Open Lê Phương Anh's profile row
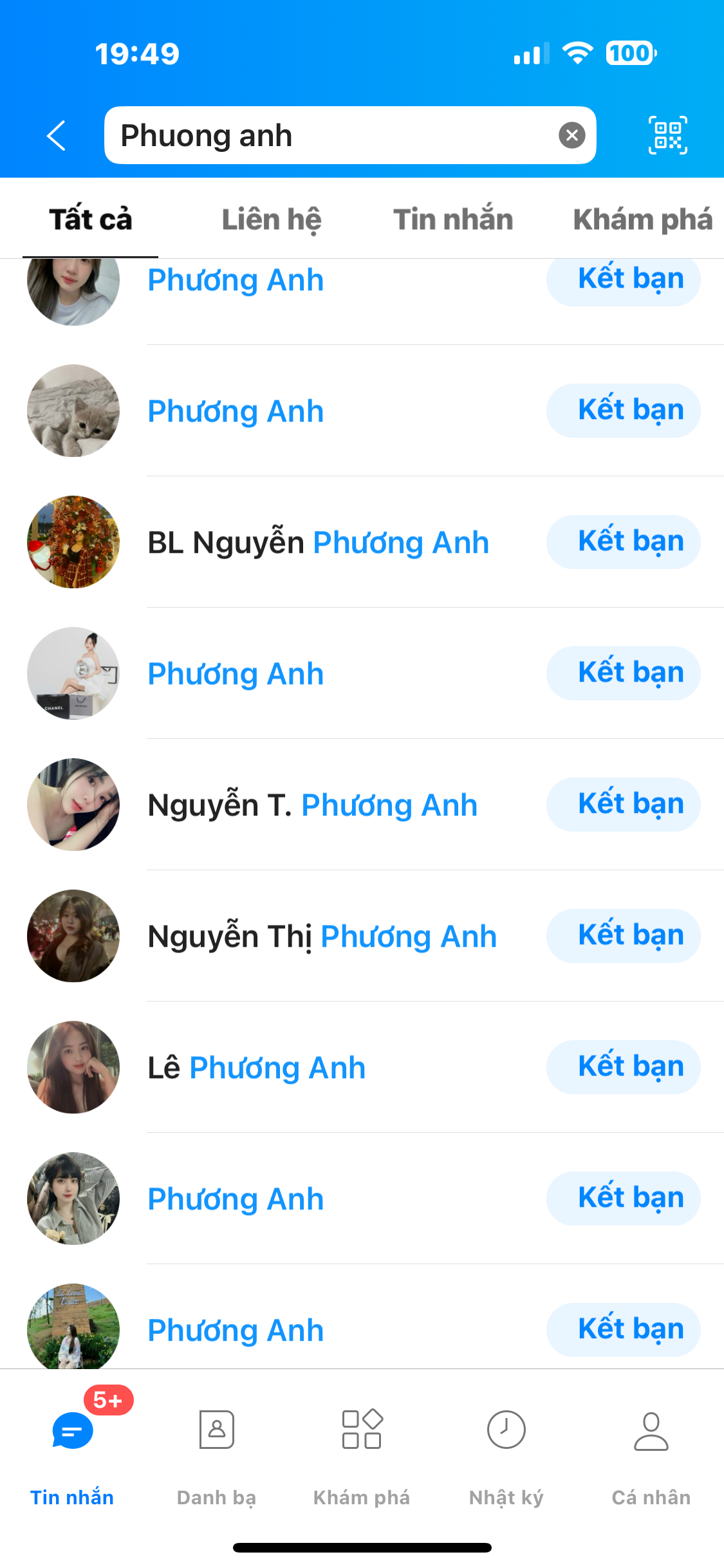724x1568 pixels. pos(257,1068)
